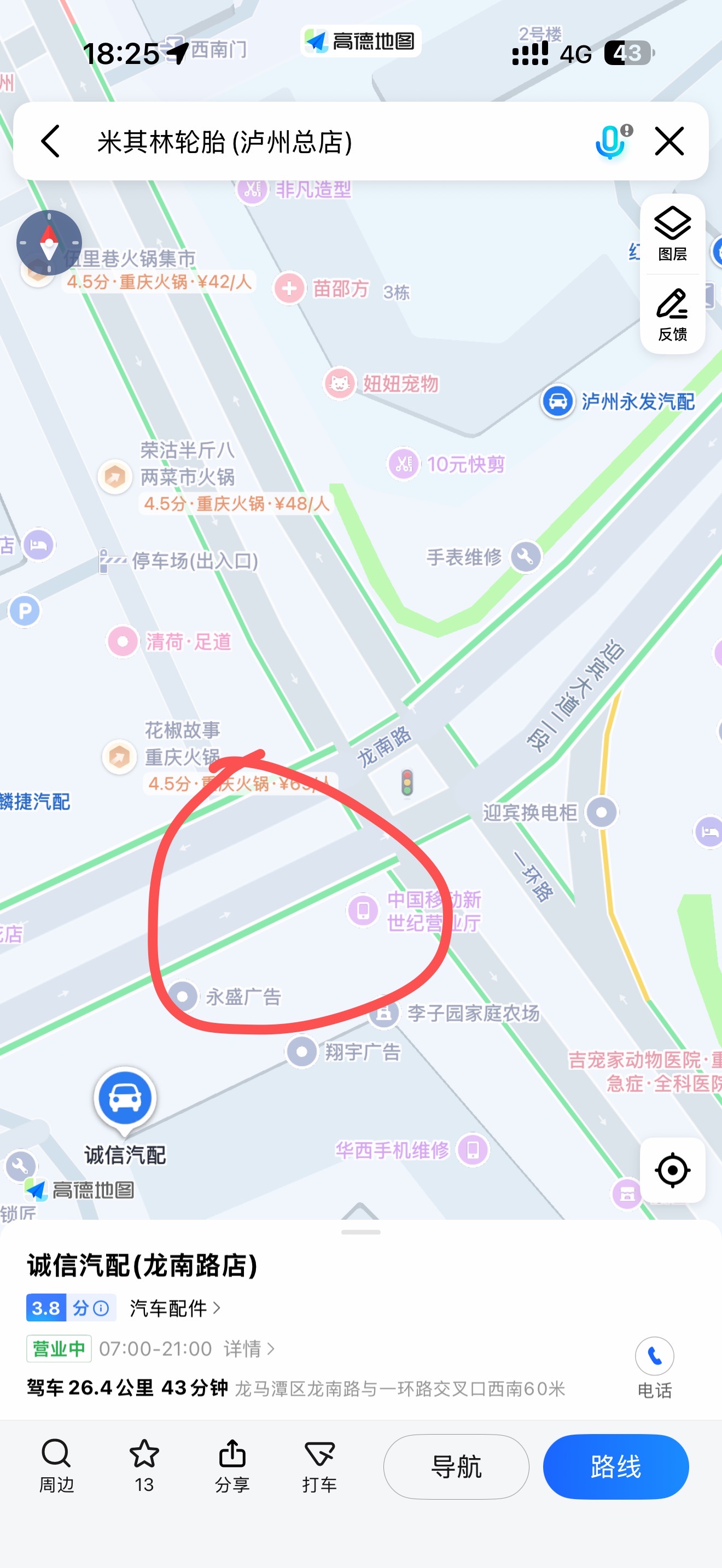Clear the search with the X button
This screenshot has width=722, height=1568.
669,141
